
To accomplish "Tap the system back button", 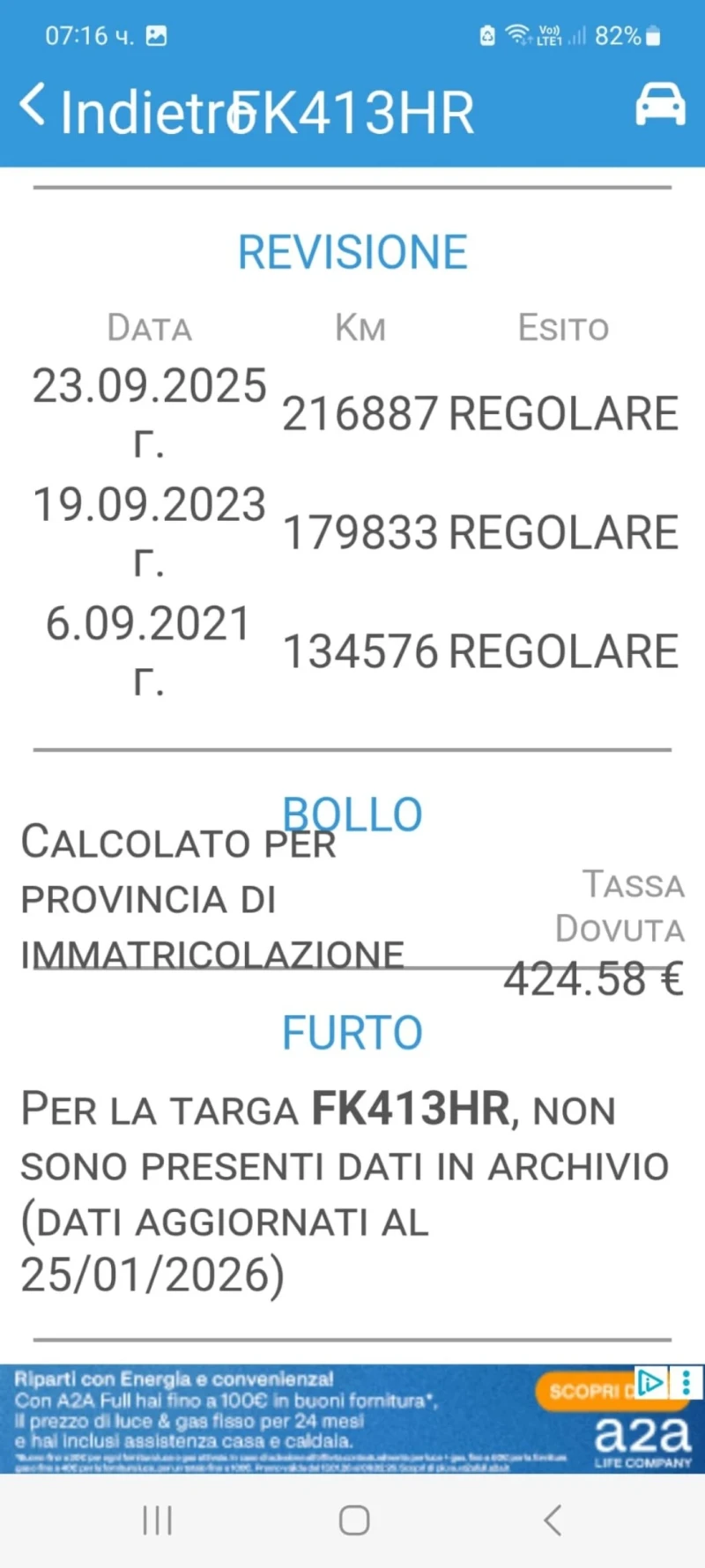I will pos(553,1520).
